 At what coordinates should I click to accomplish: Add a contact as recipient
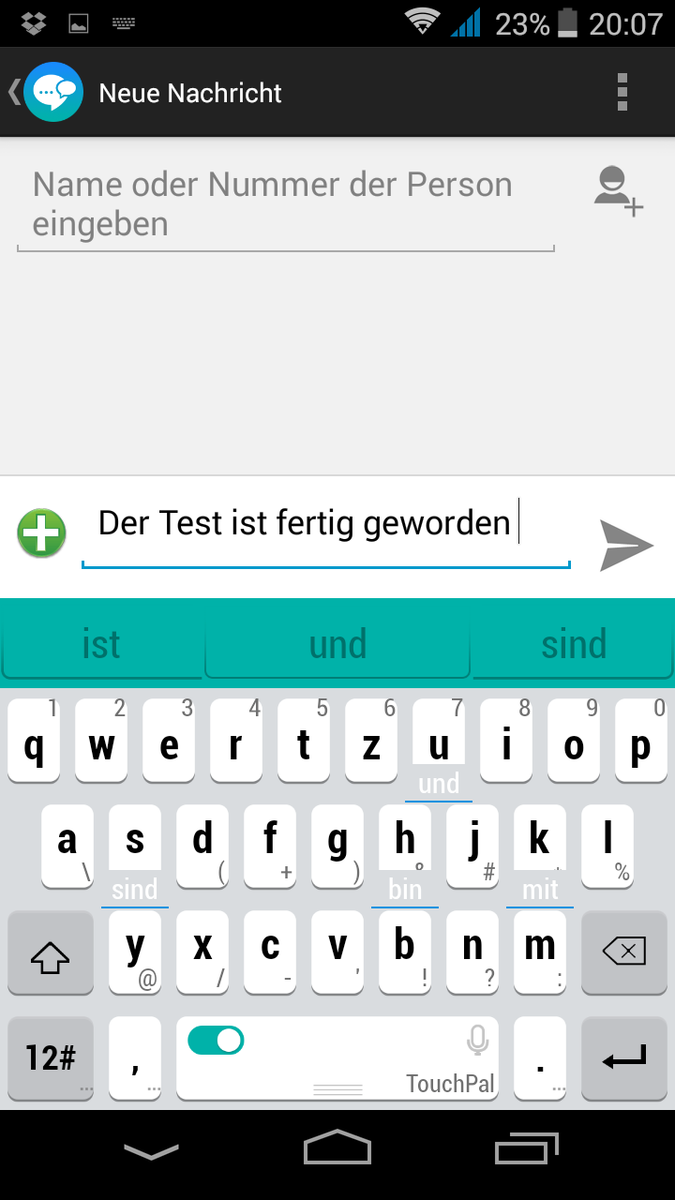[617, 191]
